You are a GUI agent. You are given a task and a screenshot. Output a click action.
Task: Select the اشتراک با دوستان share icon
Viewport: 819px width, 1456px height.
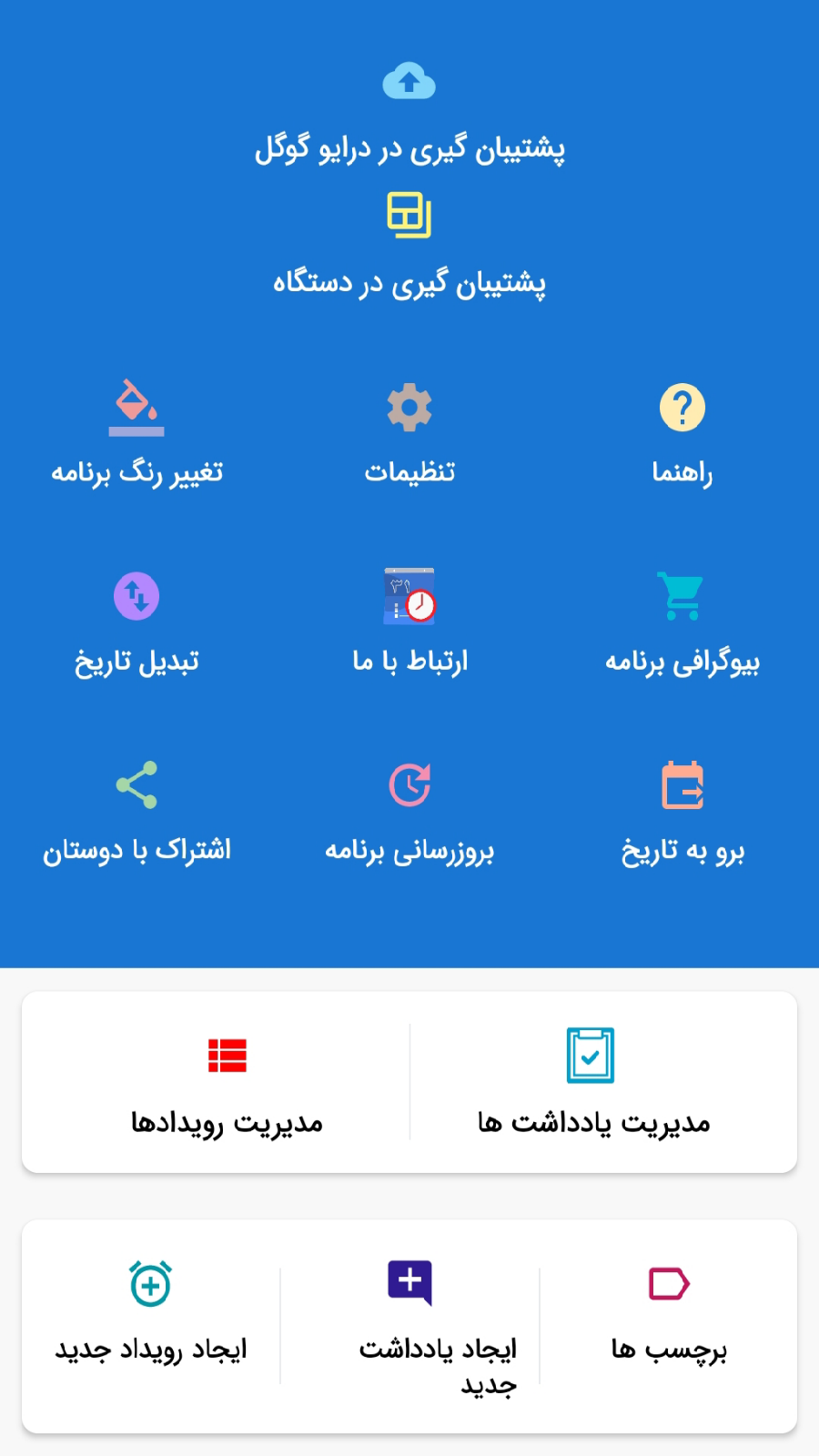(136, 783)
